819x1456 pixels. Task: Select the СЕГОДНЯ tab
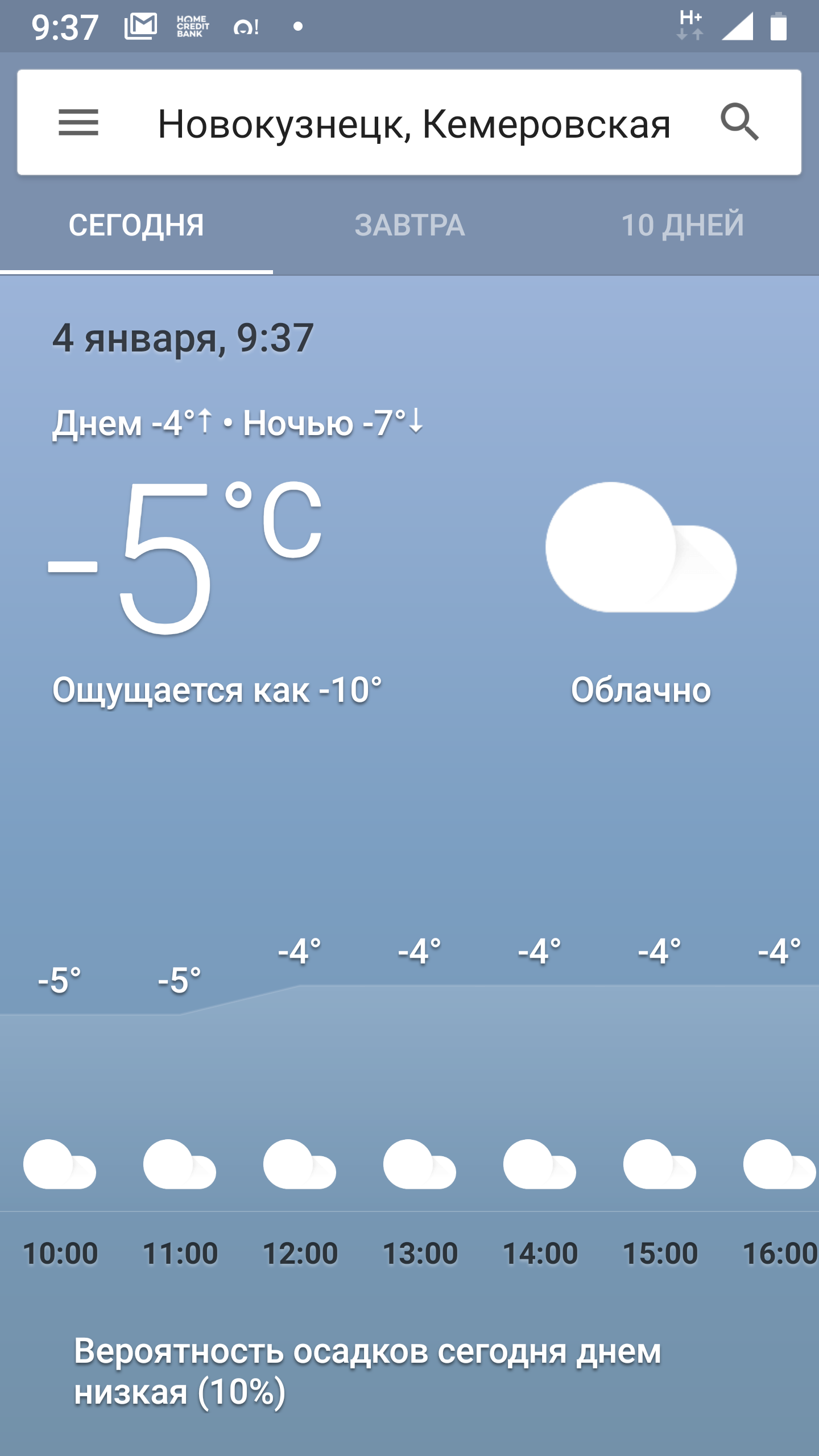pyautogui.click(x=136, y=225)
